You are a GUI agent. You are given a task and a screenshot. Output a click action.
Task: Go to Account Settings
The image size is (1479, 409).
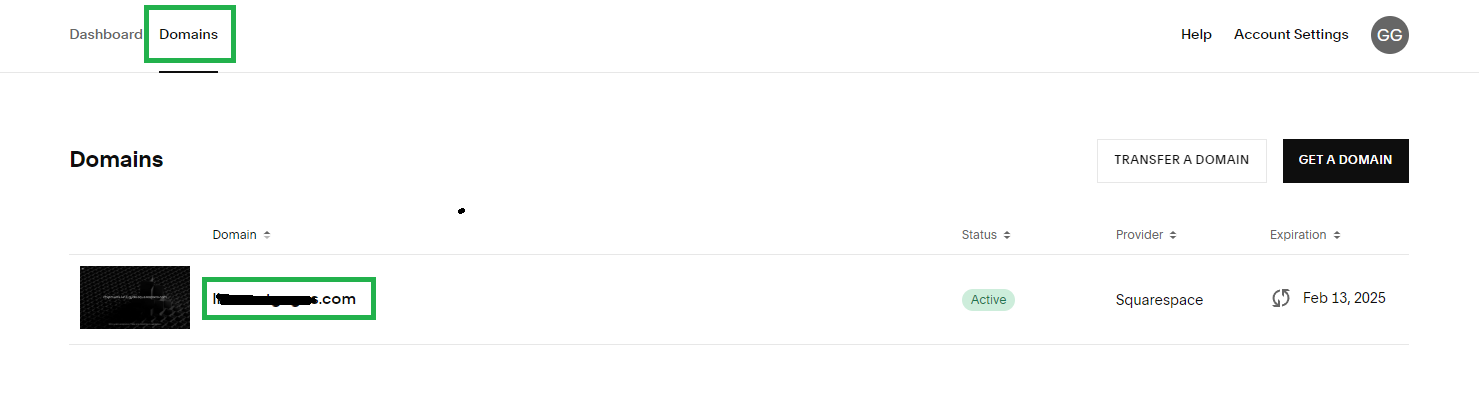[x=1290, y=34]
